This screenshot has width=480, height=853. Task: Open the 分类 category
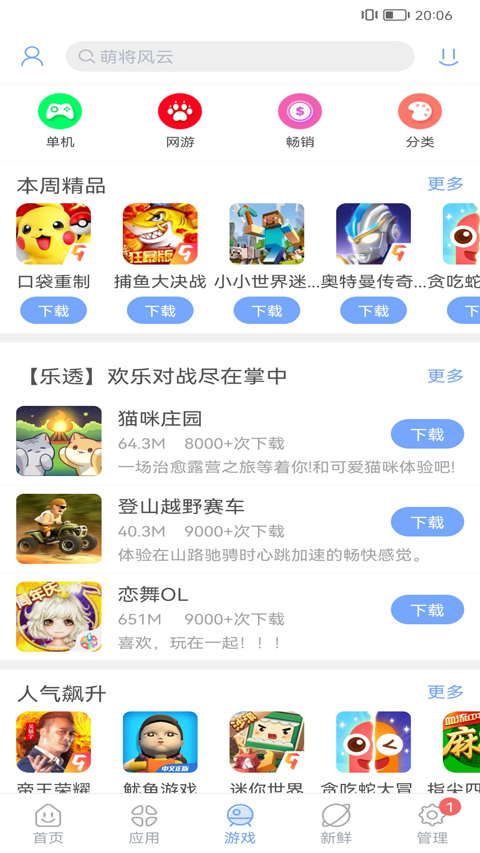coord(420,121)
